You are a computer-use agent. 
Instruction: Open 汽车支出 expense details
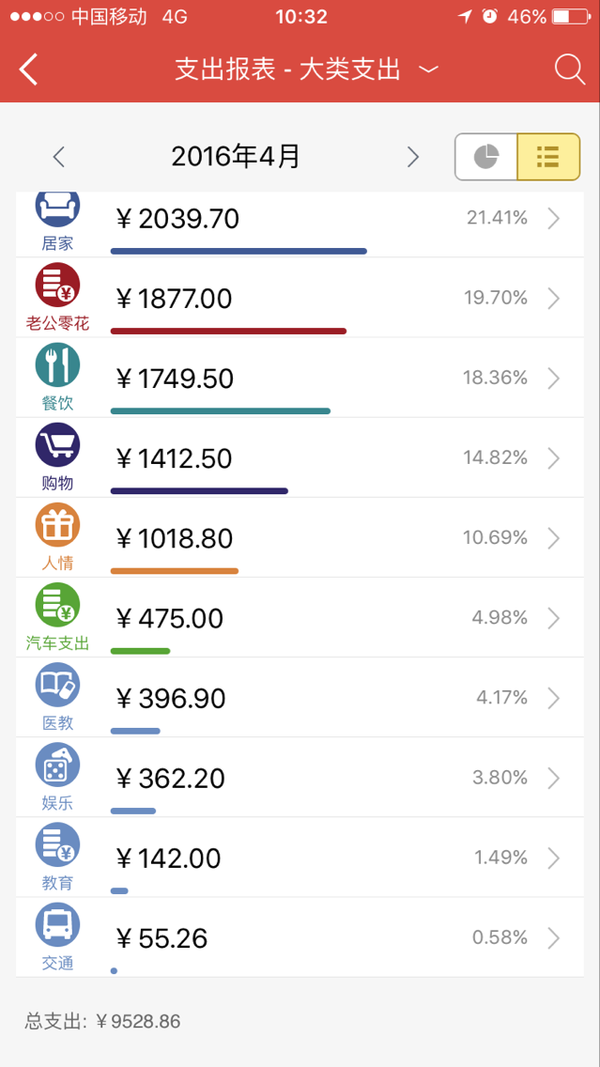point(300,618)
